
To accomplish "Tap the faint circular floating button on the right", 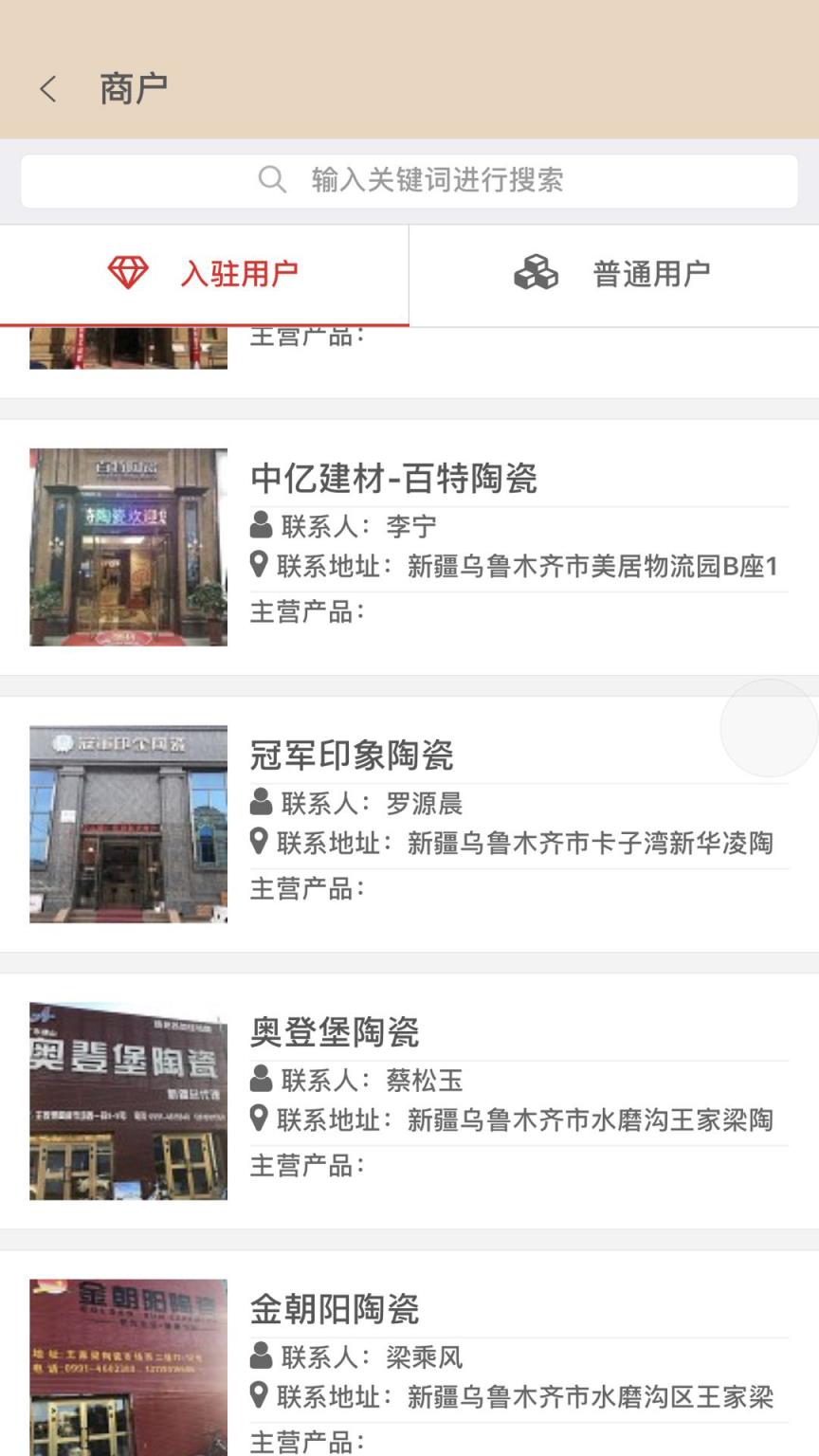I will [x=770, y=727].
